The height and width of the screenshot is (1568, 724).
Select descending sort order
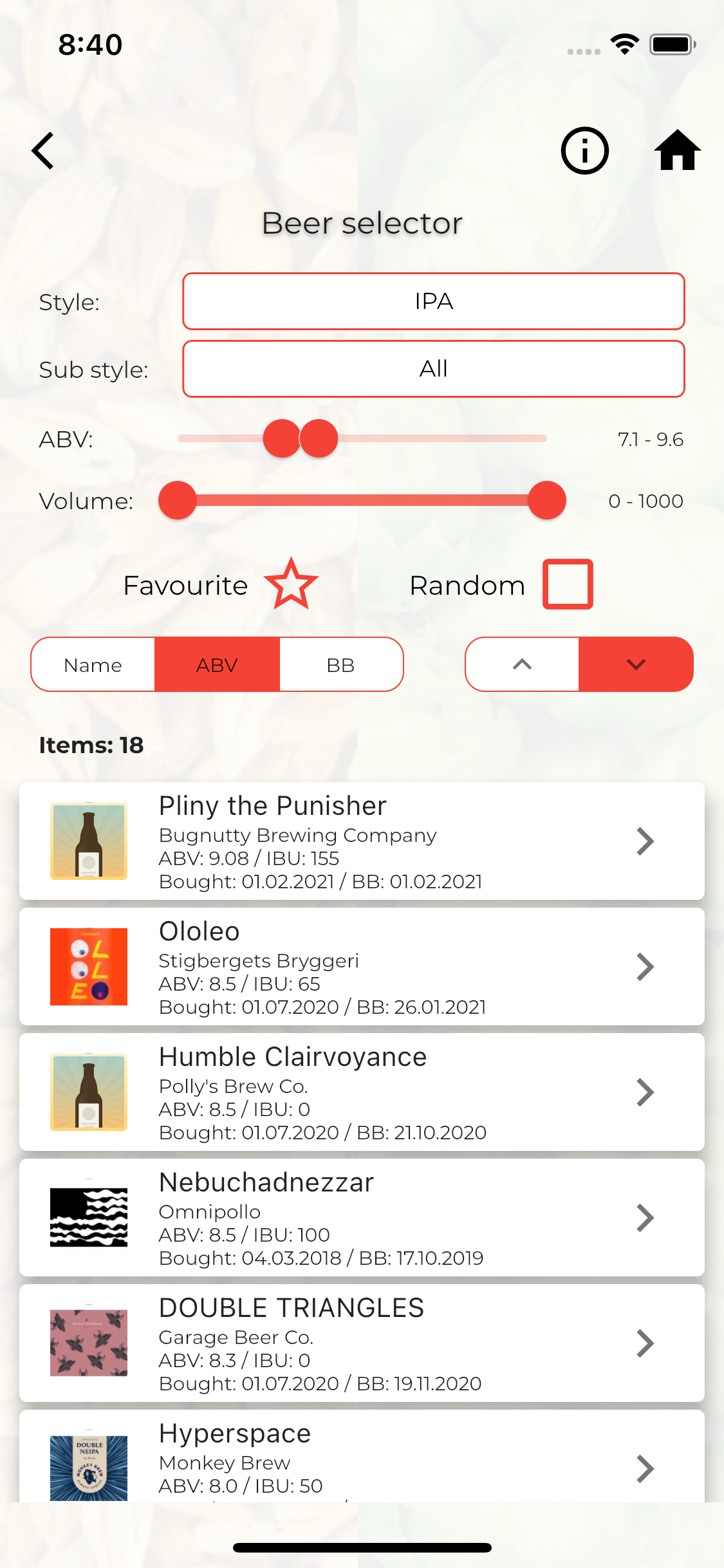coord(636,665)
